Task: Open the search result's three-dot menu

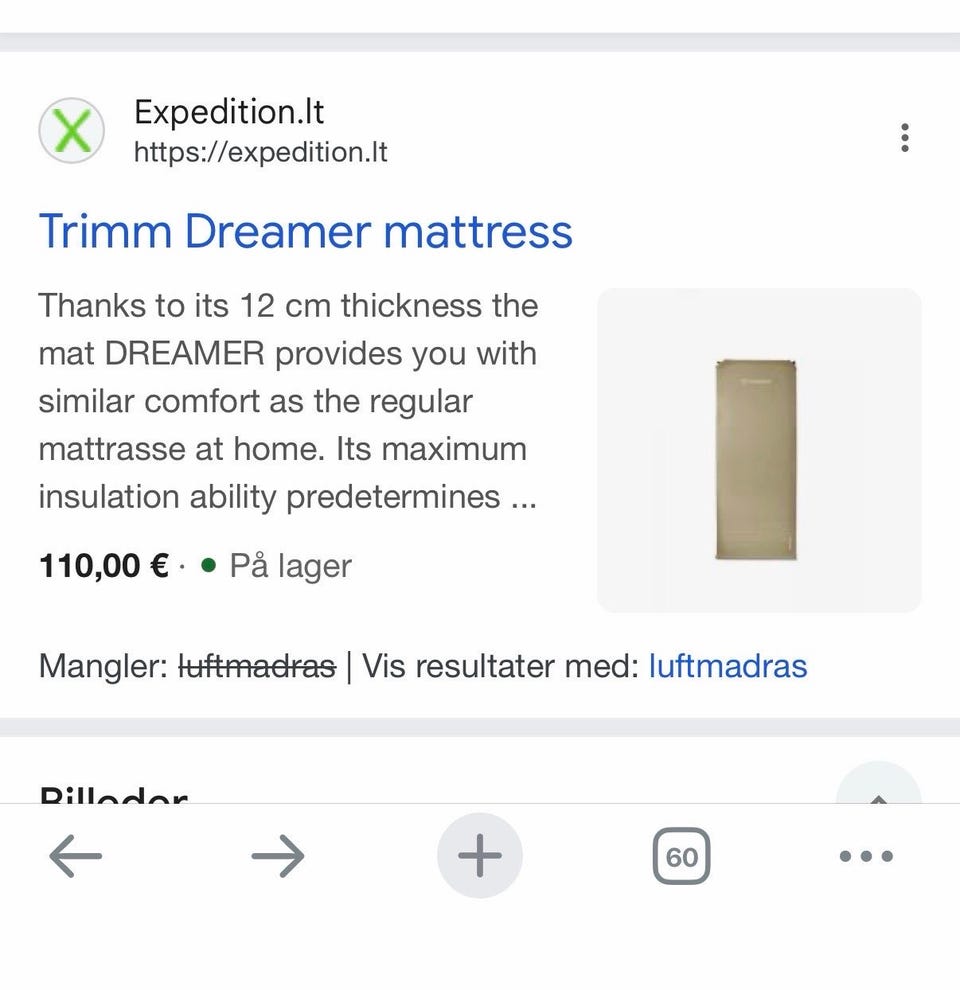Action: (904, 138)
